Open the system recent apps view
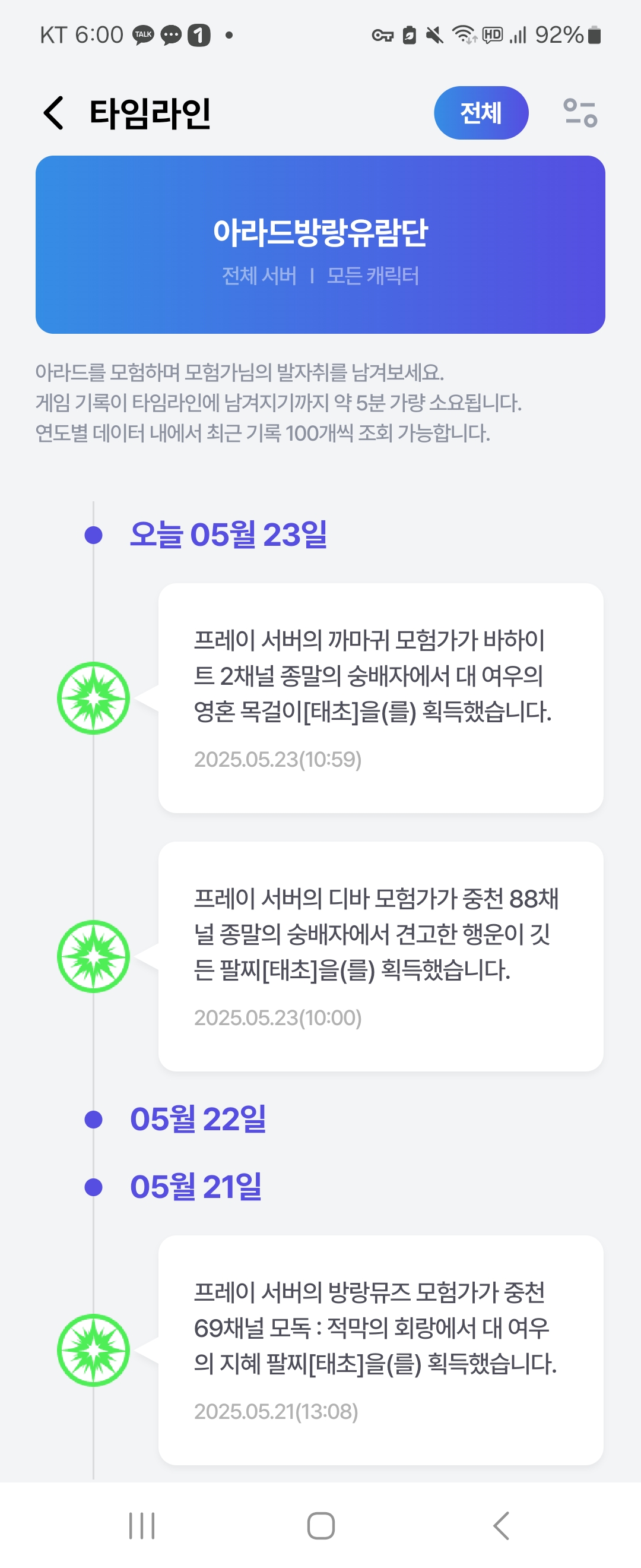641x1568 pixels. click(142, 1525)
